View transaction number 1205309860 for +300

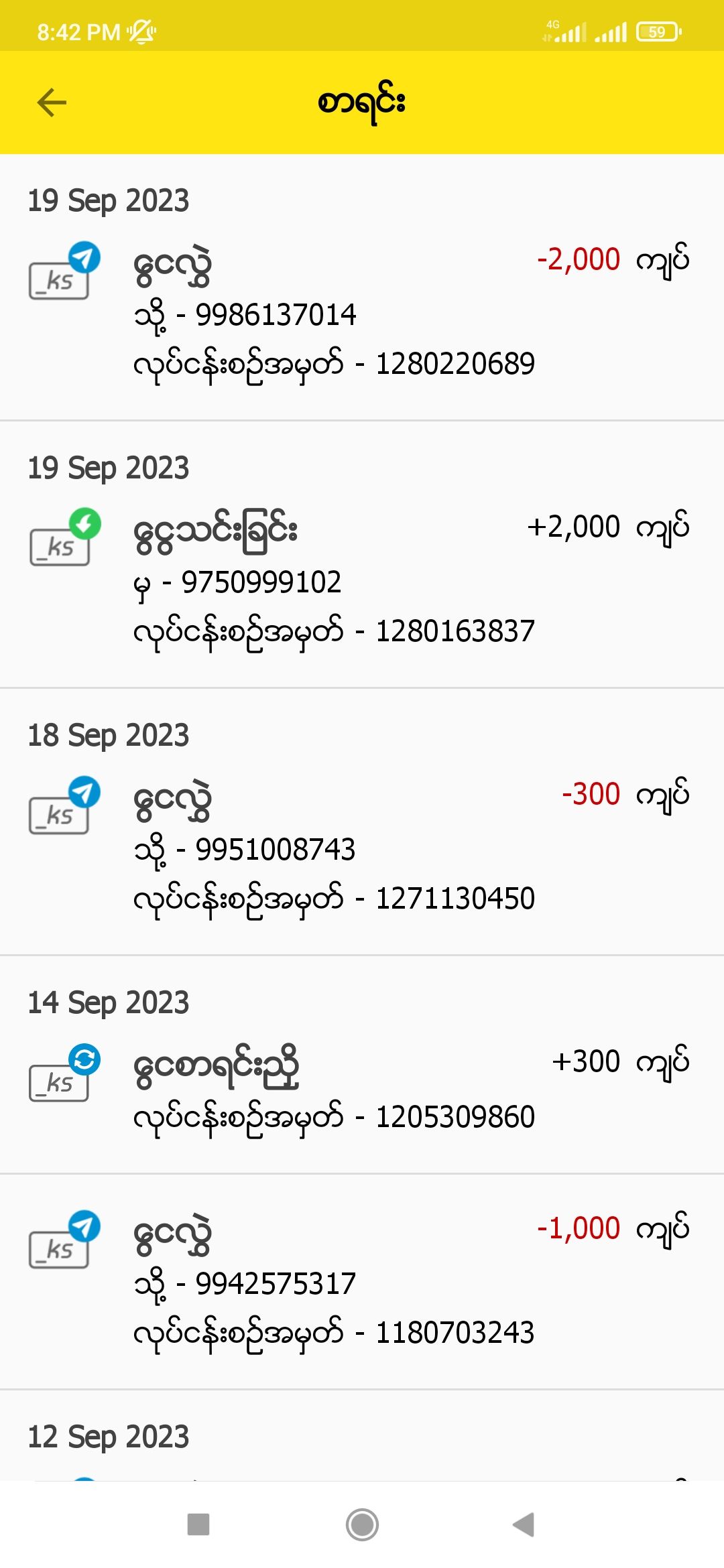362,1089
